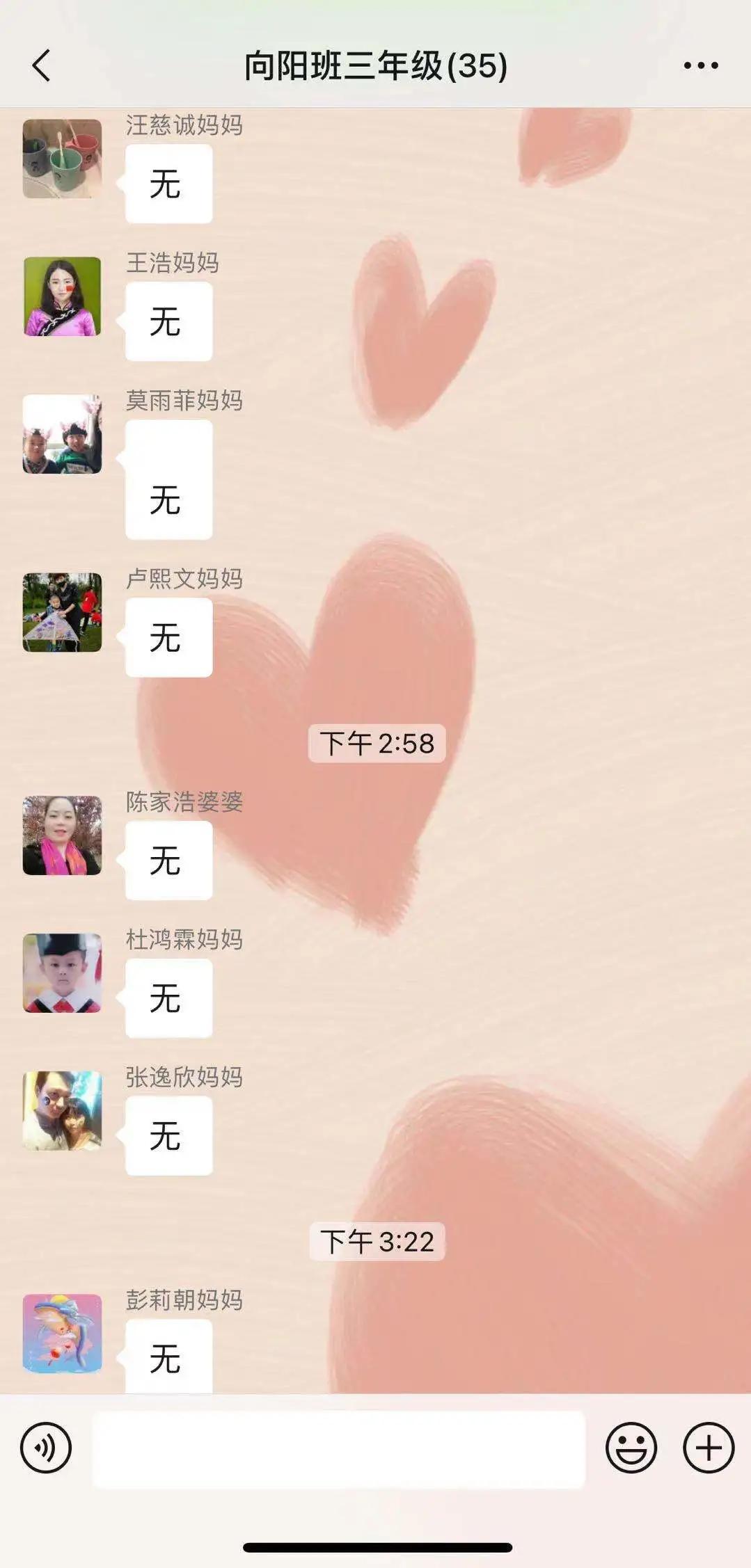Viewport: 751px width, 1568px height.
Task: Tap the message text field
Action: (x=338, y=1449)
